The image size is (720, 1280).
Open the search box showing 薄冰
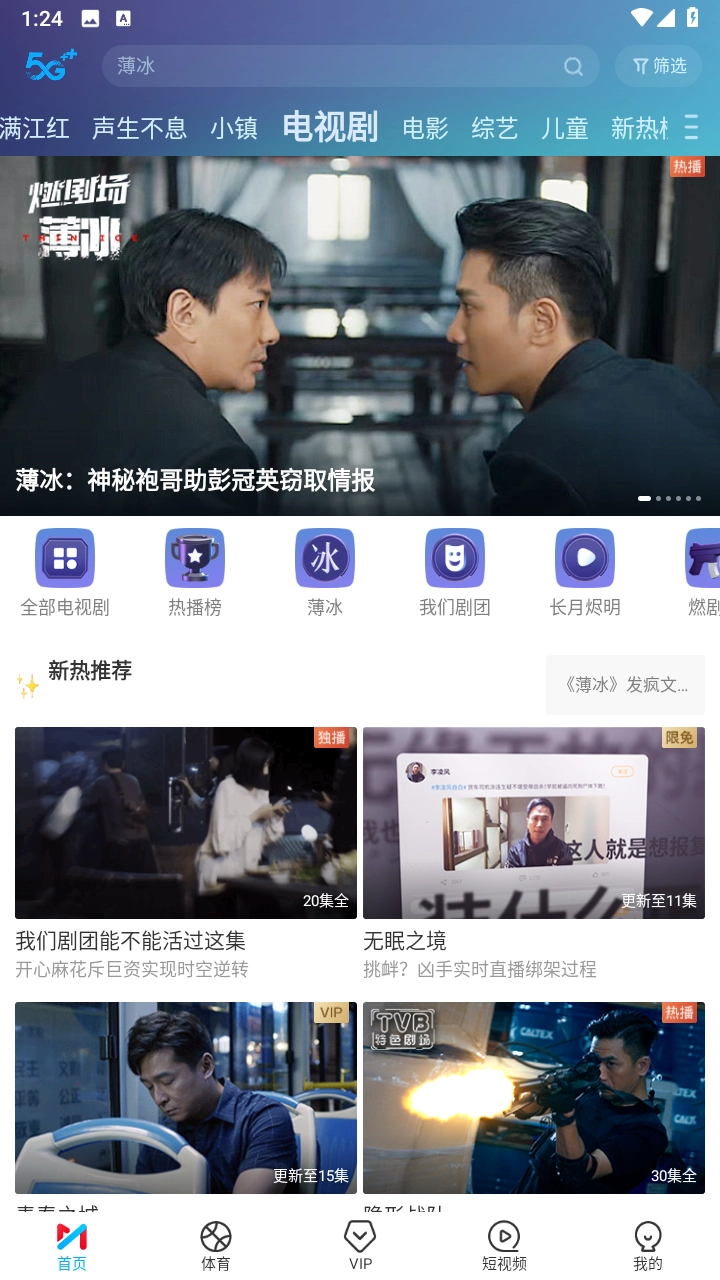(340, 66)
